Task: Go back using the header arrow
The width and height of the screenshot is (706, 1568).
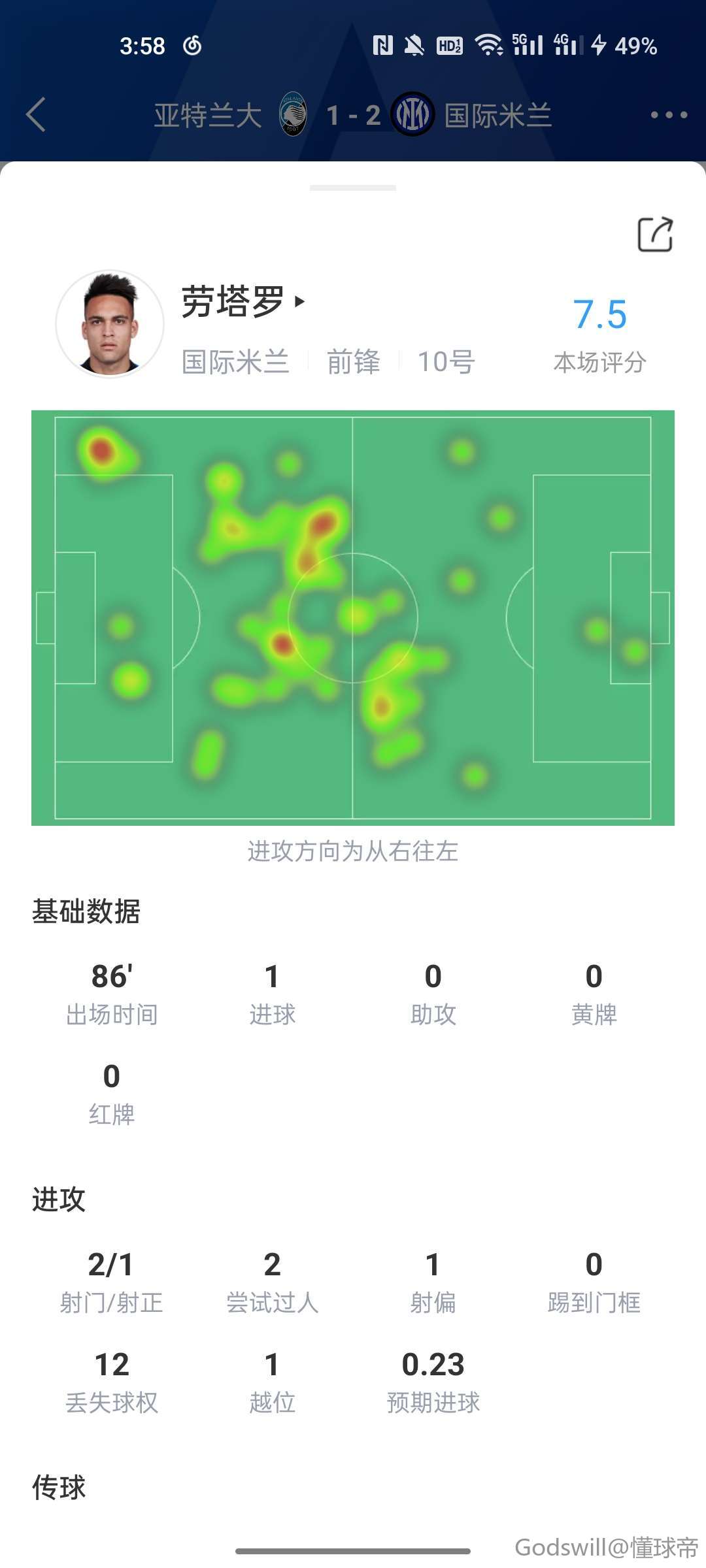Action: point(37,115)
